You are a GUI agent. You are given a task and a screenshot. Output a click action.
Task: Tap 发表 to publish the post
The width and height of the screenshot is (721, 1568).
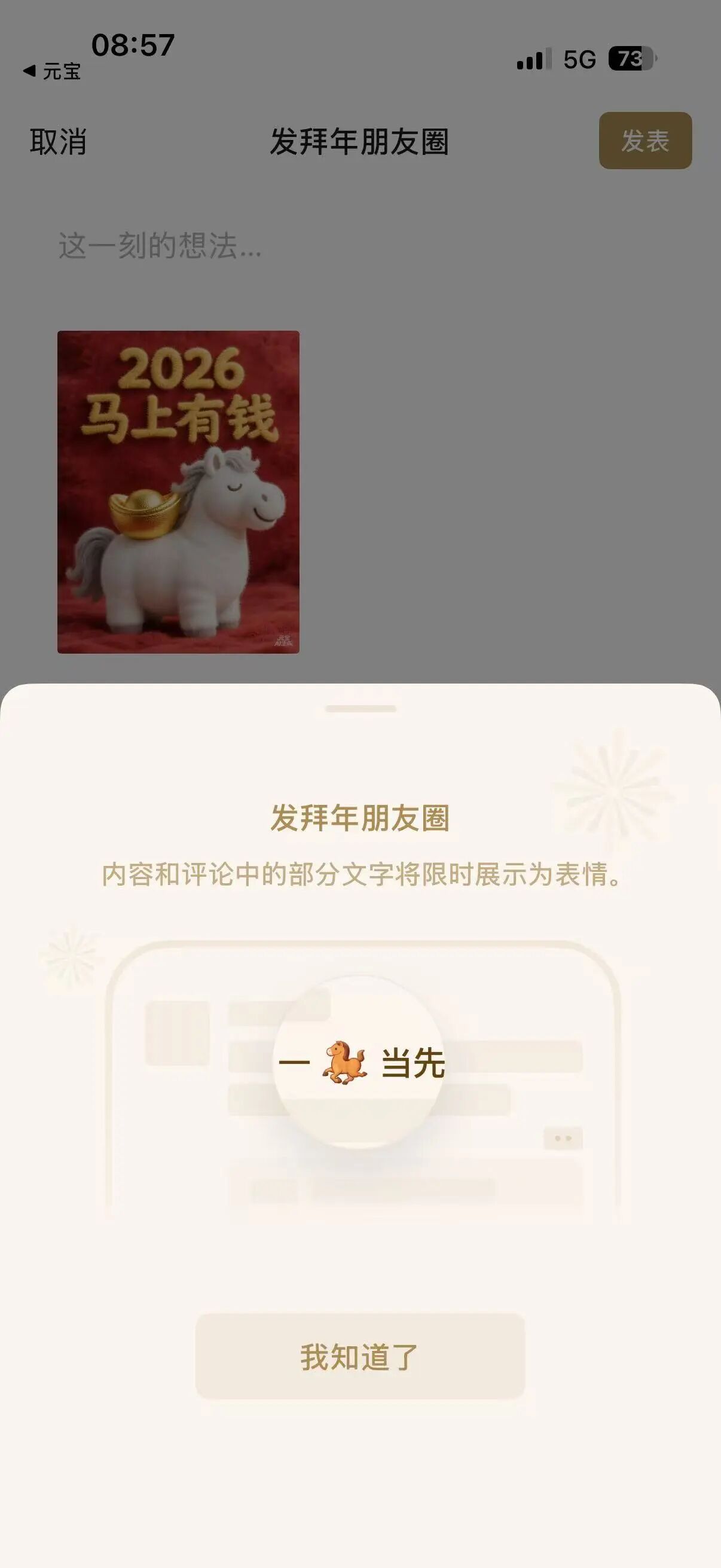click(645, 141)
